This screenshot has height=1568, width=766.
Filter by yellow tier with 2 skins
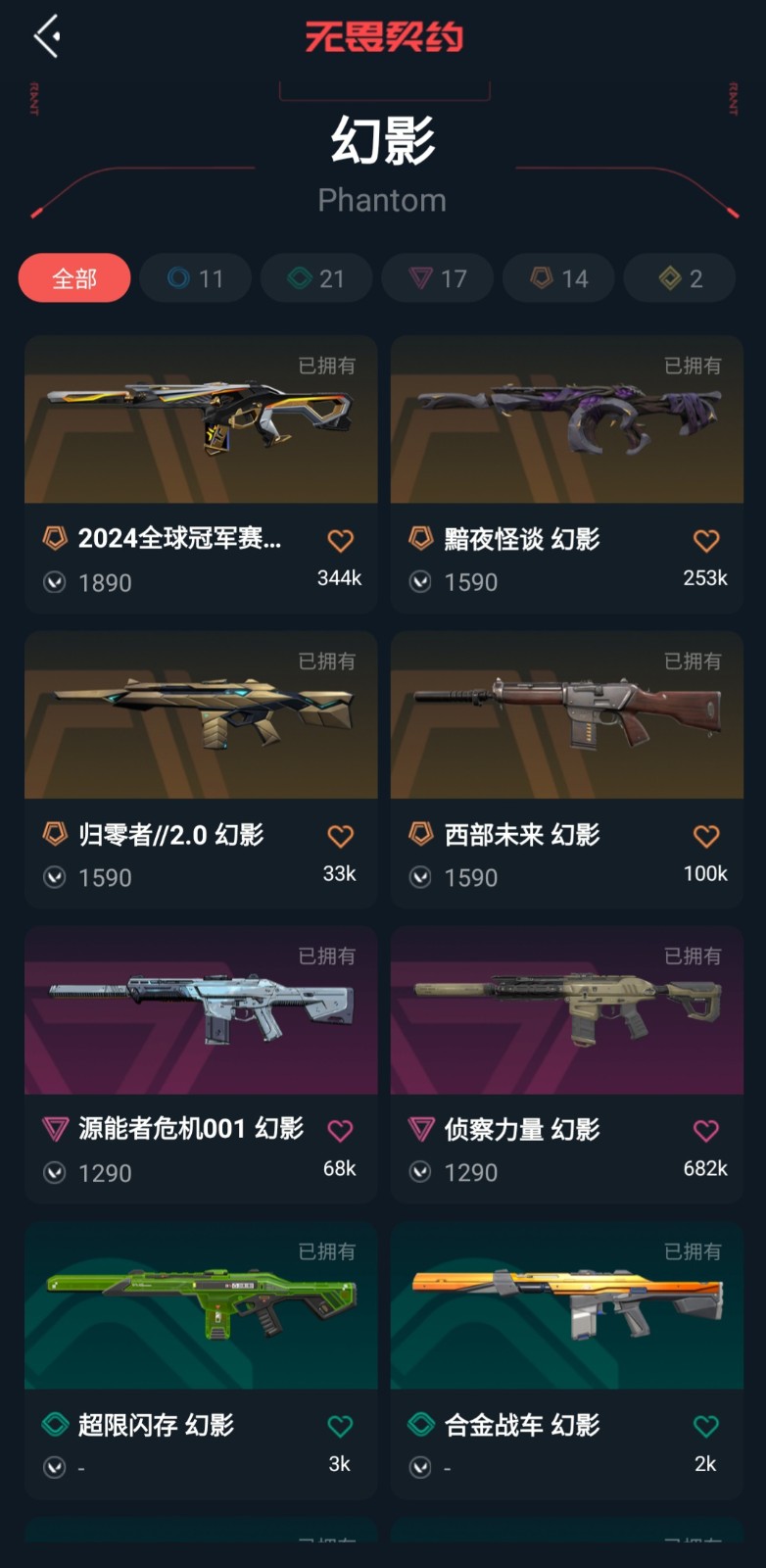(x=679, y=278)
